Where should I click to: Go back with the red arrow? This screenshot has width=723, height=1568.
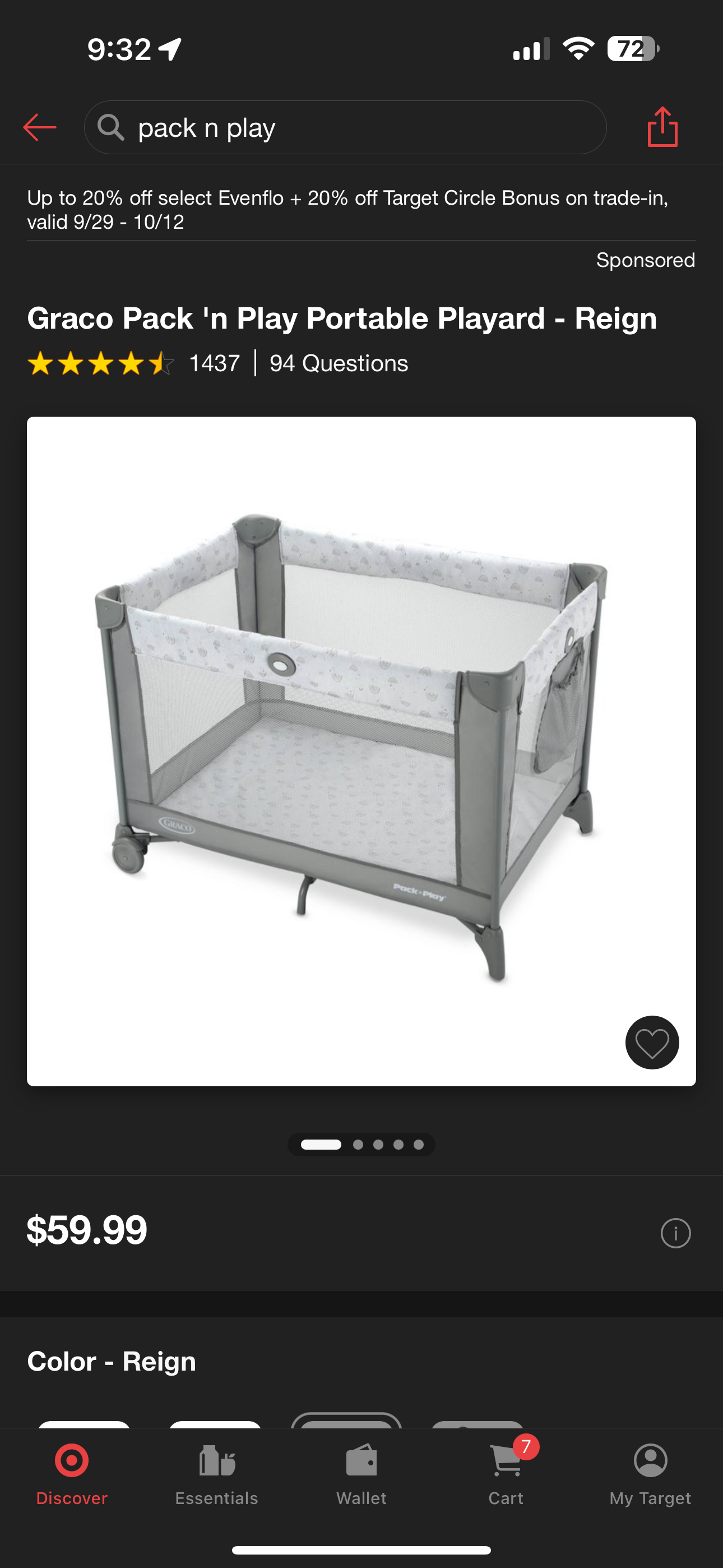pos(40,127)
